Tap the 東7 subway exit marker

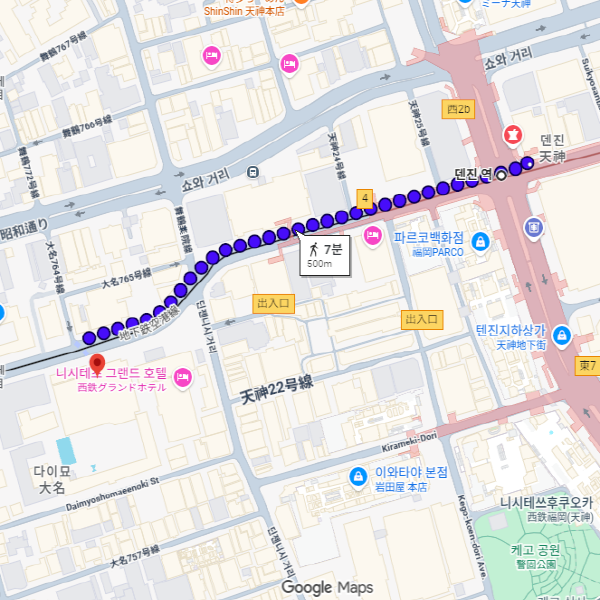587,367
